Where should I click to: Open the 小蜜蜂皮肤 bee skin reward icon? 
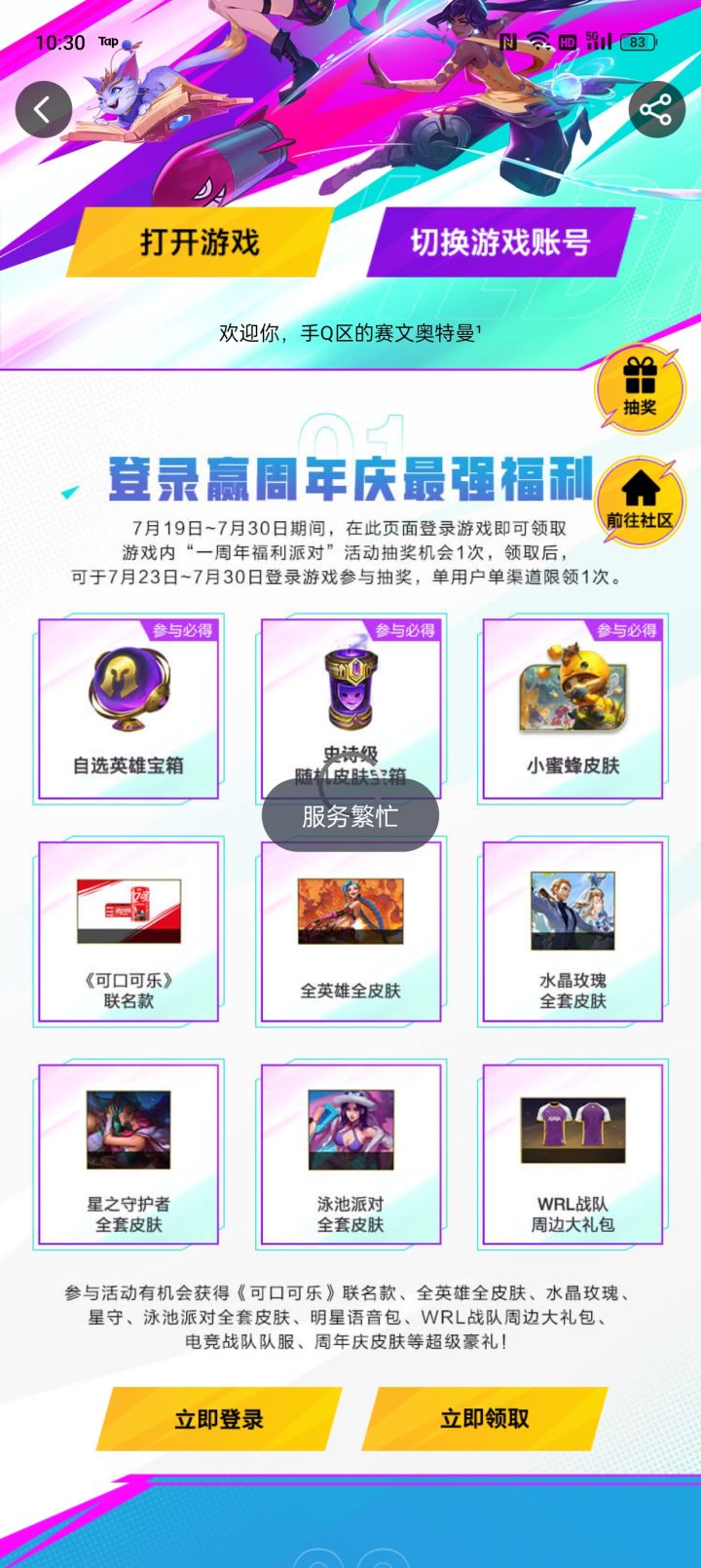572,694
